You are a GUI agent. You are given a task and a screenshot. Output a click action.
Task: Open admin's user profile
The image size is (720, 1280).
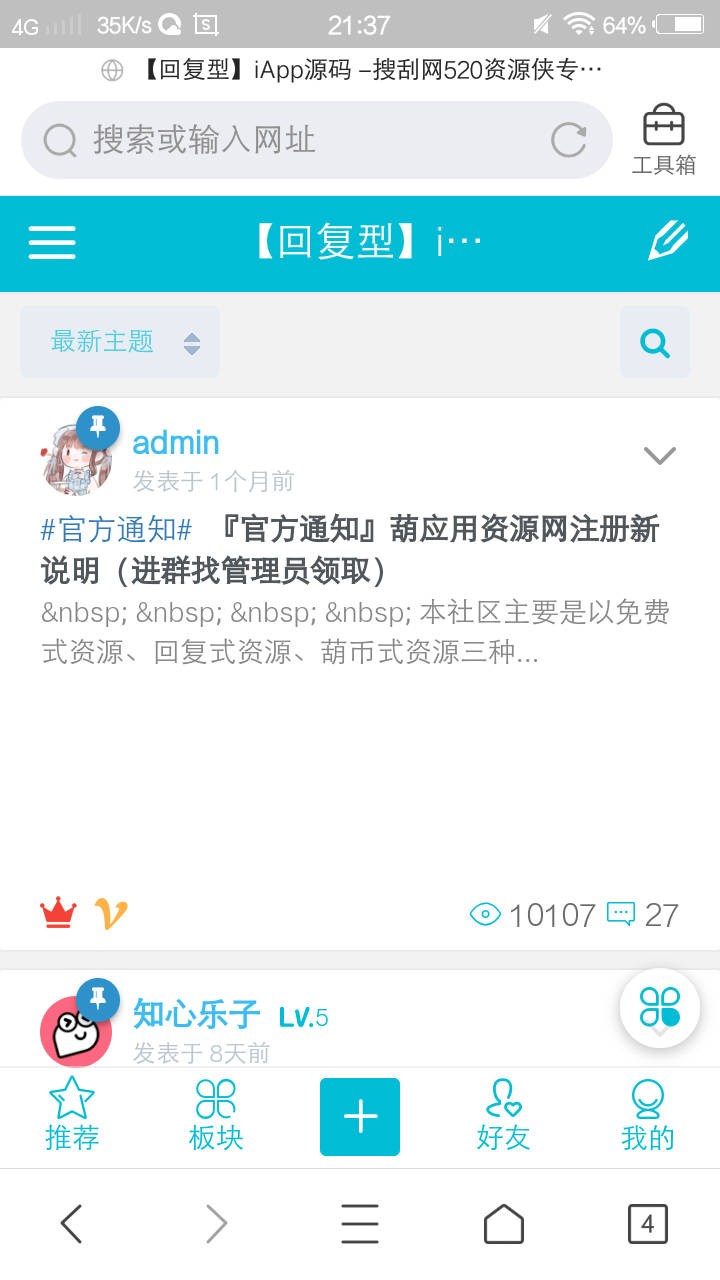tap(176, 443)
